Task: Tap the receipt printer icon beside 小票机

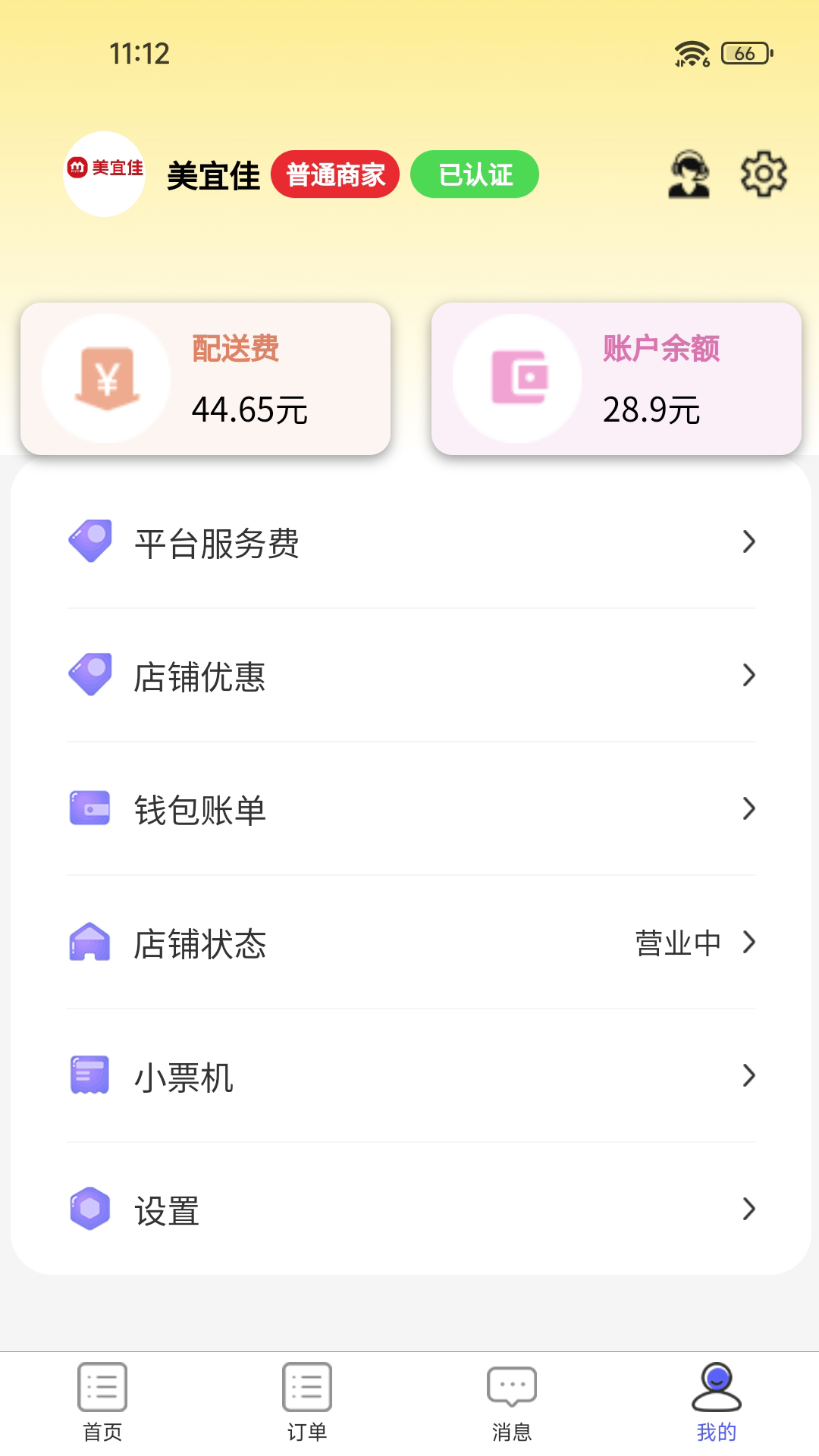Action: 91,1076
